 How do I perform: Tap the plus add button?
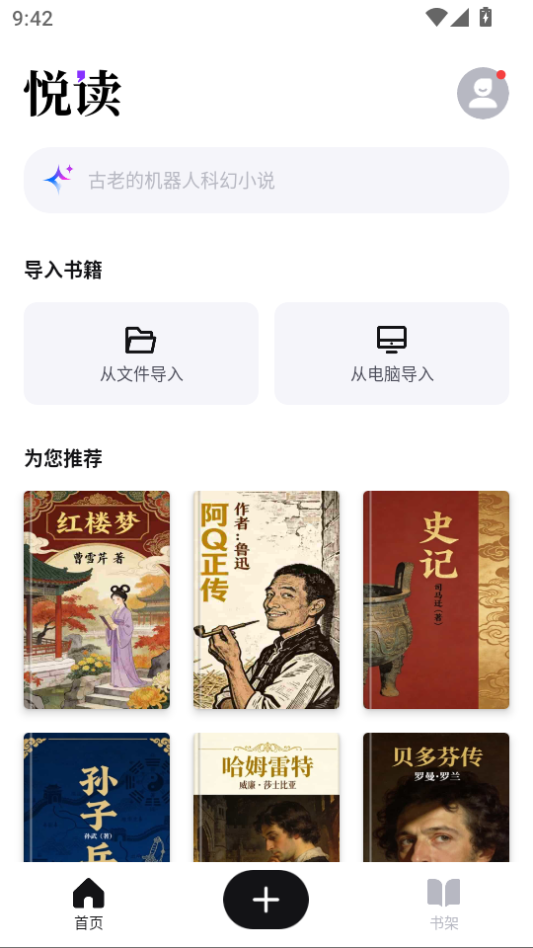(266, 900)
